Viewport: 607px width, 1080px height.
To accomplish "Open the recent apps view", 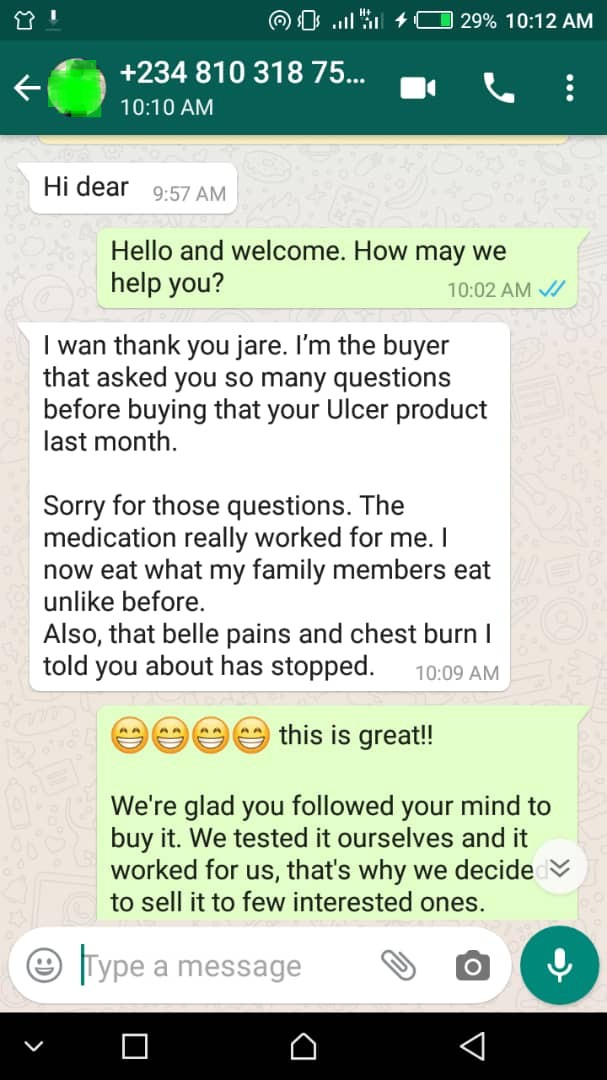I will point(134,1046).
